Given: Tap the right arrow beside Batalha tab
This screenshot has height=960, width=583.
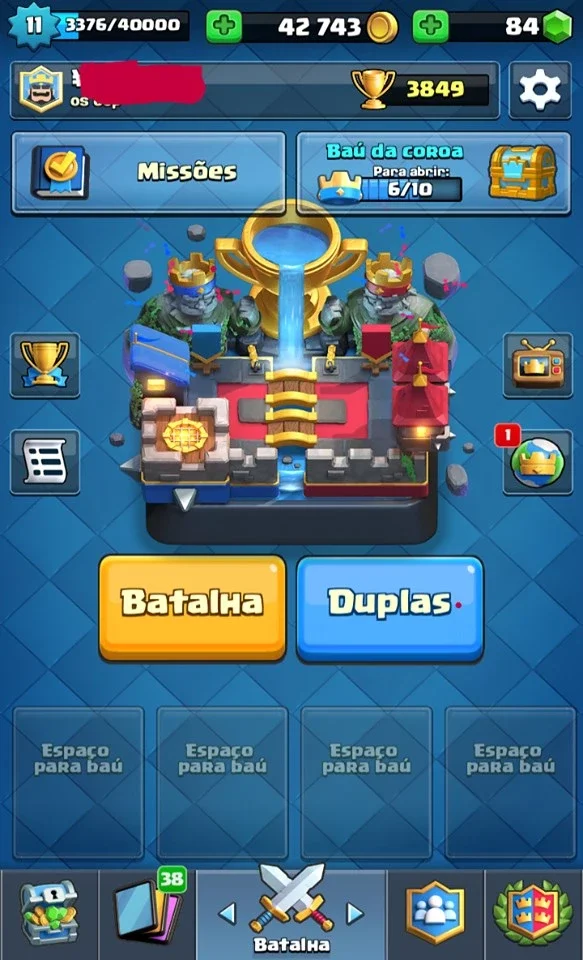Looking at the screenshot, I should (355, 914).
